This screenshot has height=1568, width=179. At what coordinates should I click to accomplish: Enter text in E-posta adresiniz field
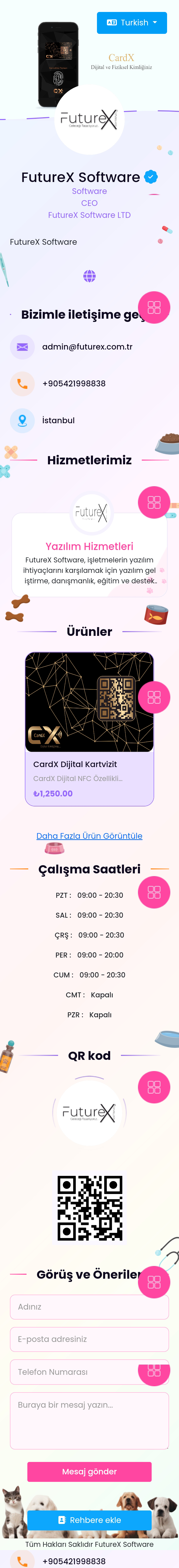(79, 1339)
